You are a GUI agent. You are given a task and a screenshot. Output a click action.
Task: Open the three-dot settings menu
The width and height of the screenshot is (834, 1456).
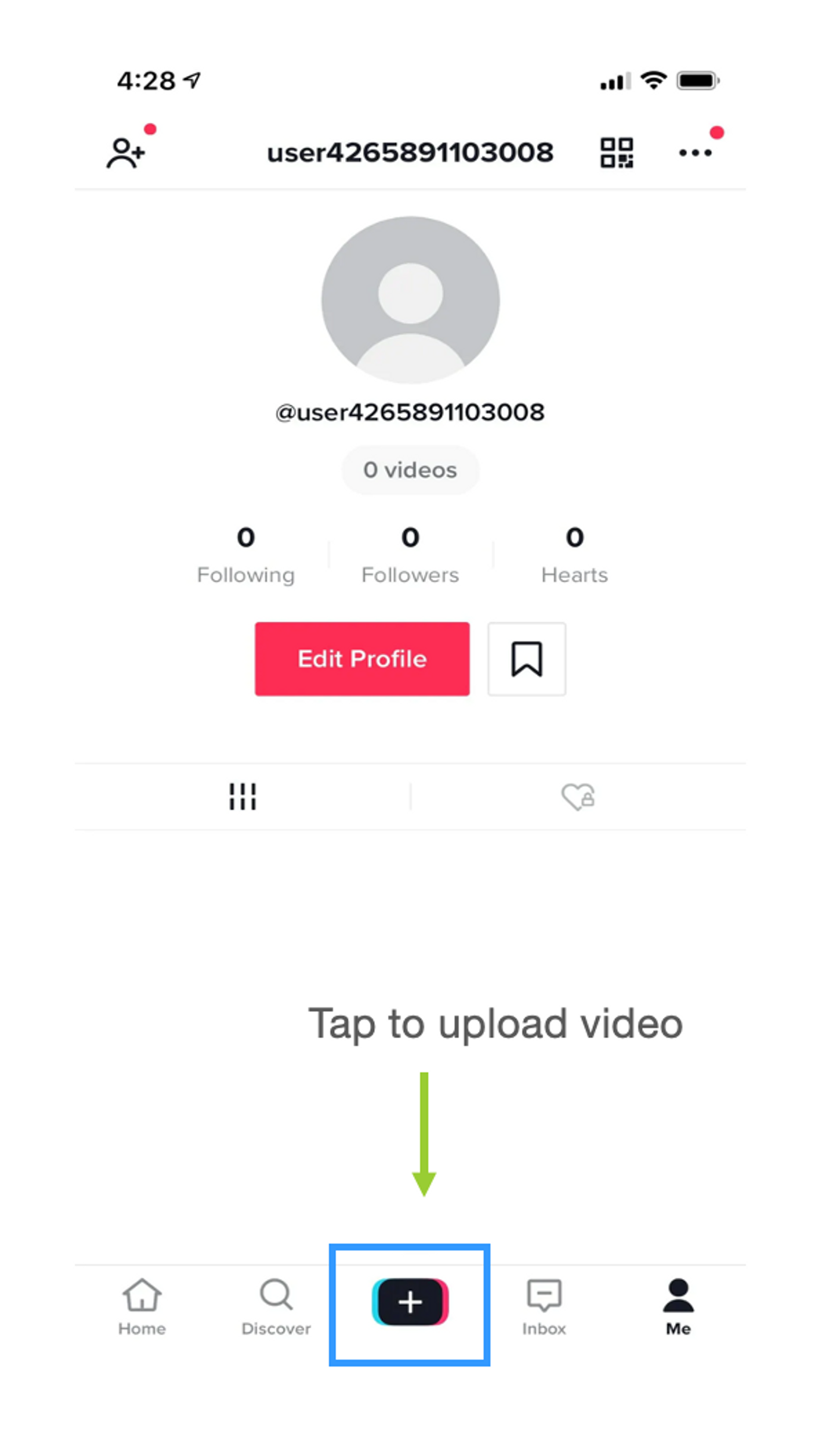click(x=695, y=154)
